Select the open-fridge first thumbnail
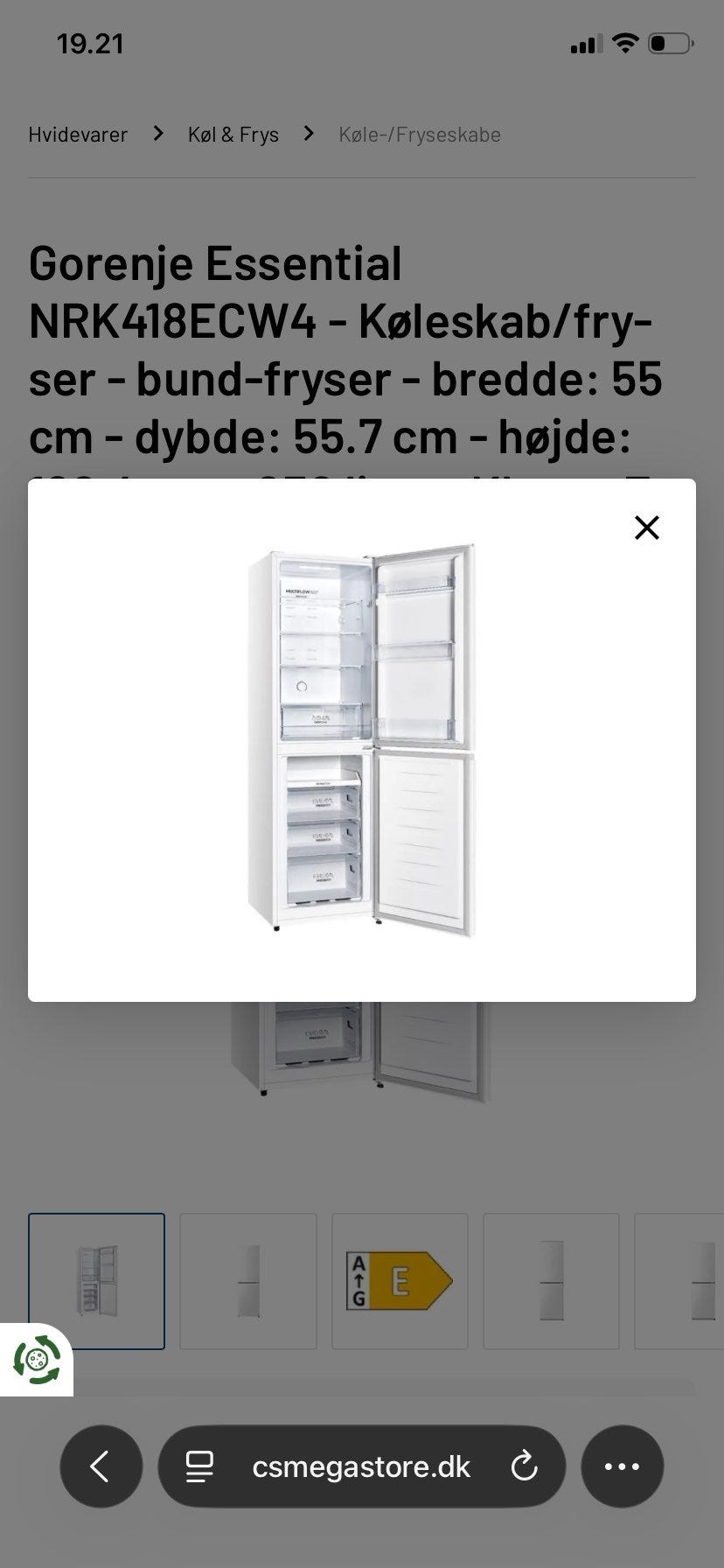Viewport: 724px width, 1568px height. pos(97,1281)
